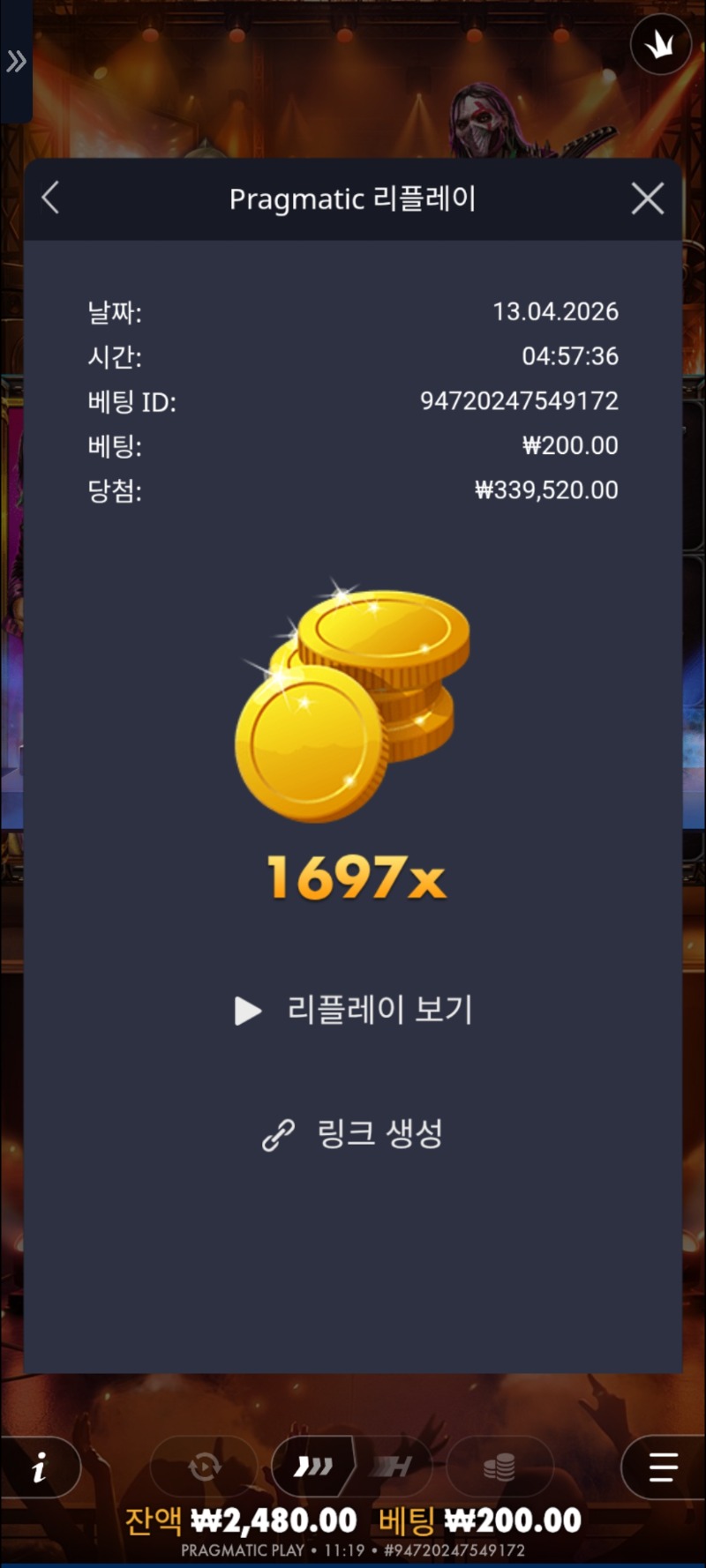Tap 링크 생성 to create a share link

pos(355,1134)
